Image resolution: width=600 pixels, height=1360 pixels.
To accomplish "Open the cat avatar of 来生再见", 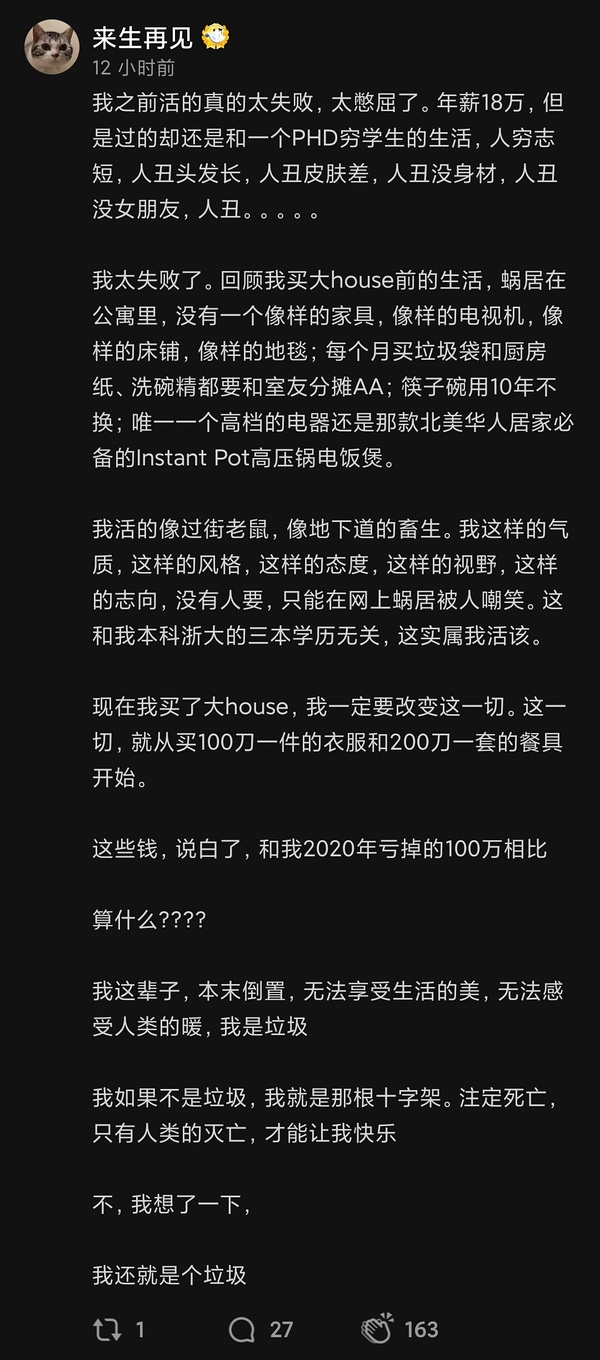I will click(51, 47).
